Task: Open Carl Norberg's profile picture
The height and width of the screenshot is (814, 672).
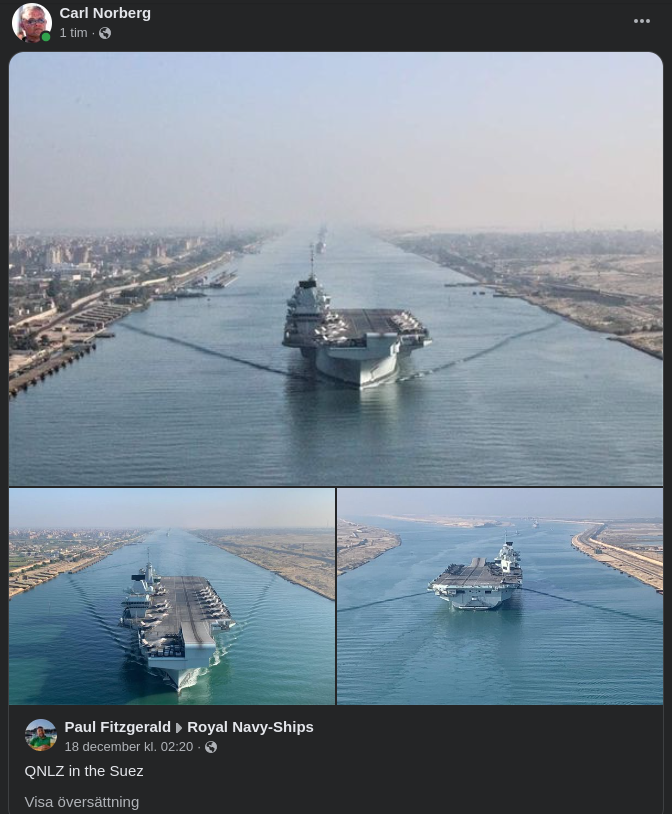Action: pyautogui.click(x=32, y=23)
